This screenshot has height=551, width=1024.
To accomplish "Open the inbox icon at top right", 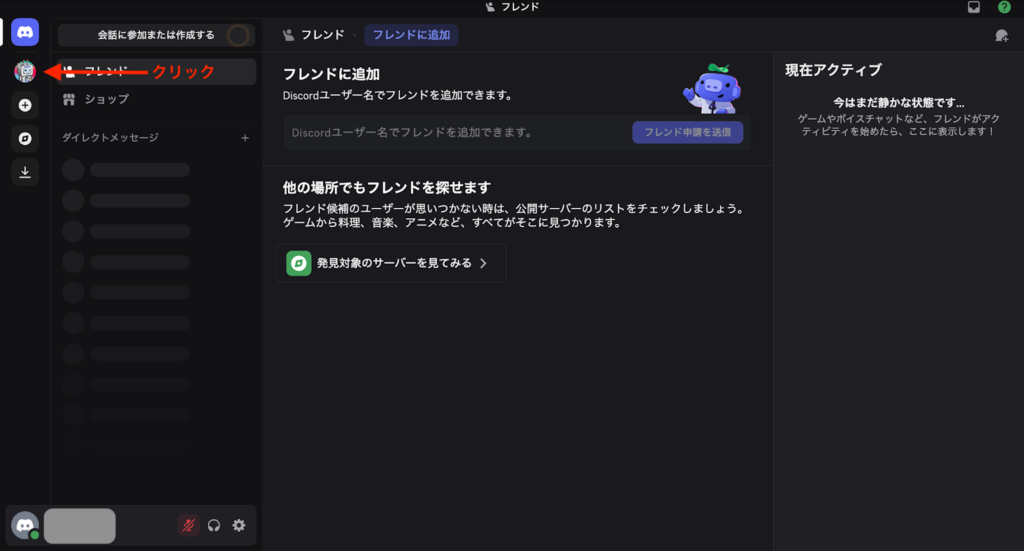I will pos(974,7).
